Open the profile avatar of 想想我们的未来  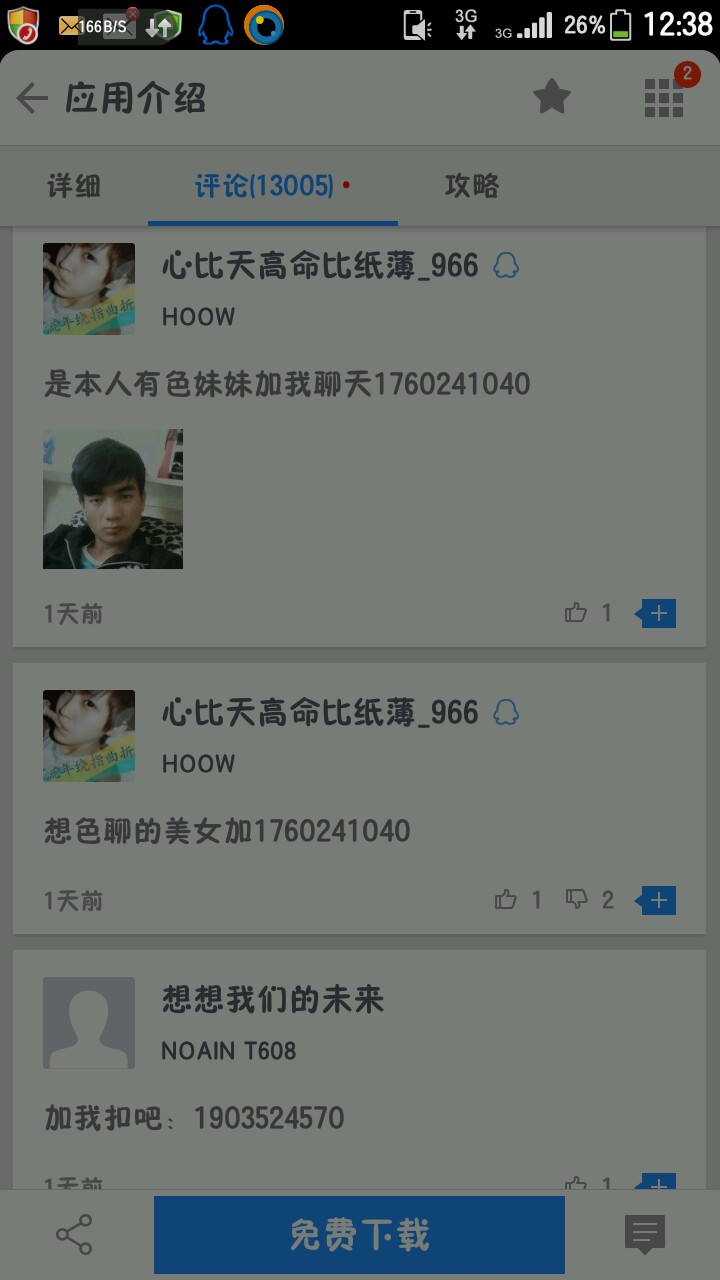[x=89, y=1022]
